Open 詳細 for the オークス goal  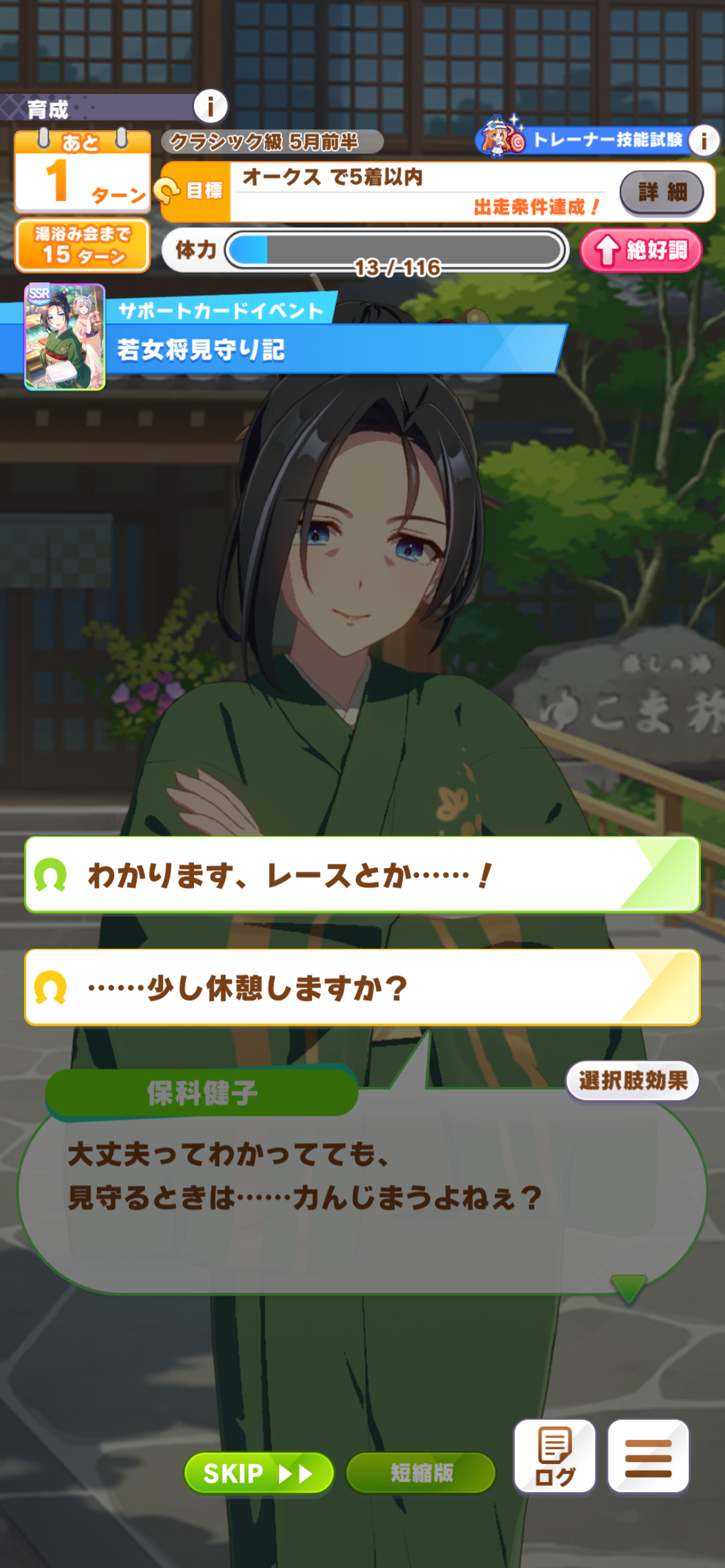[661, 192]
